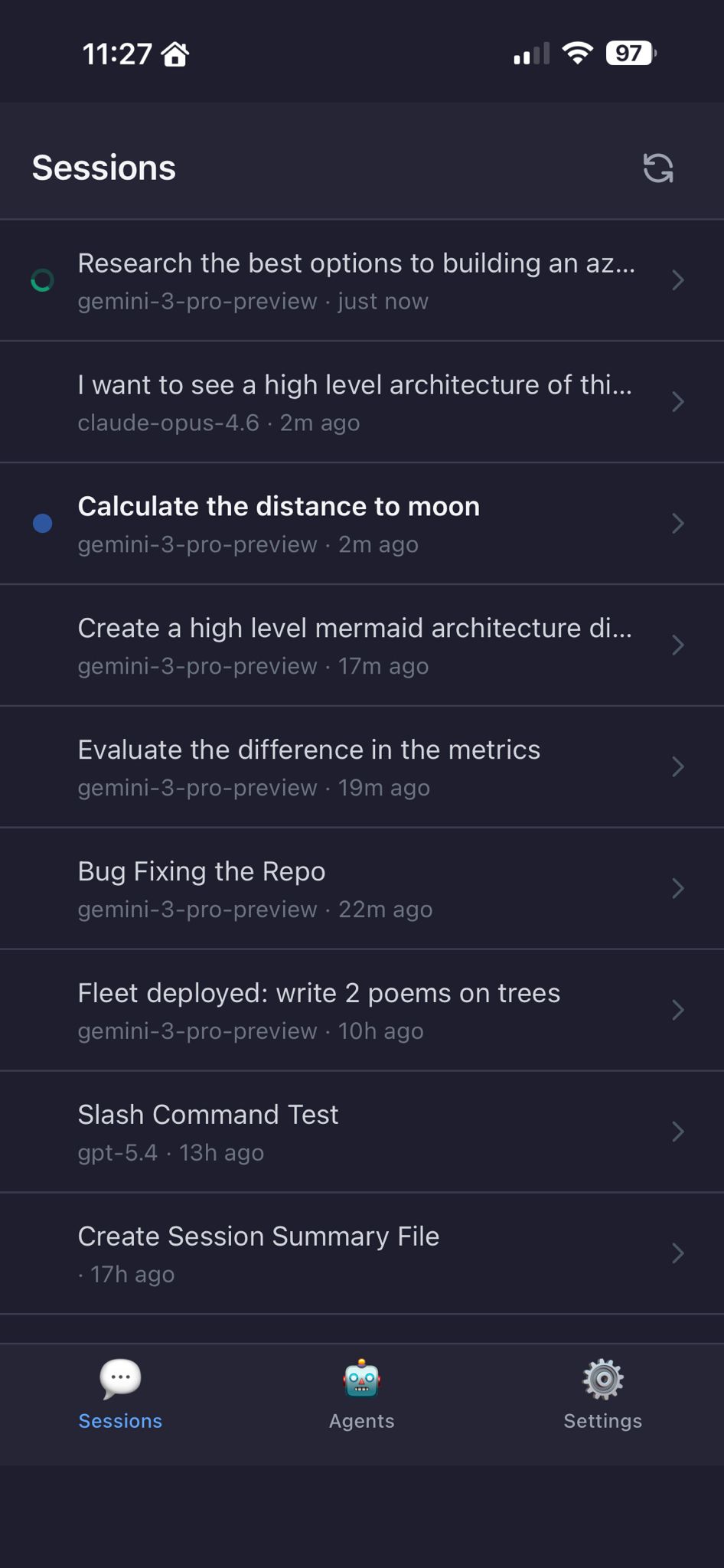Expand the Create Session Summary File session

678,1253
